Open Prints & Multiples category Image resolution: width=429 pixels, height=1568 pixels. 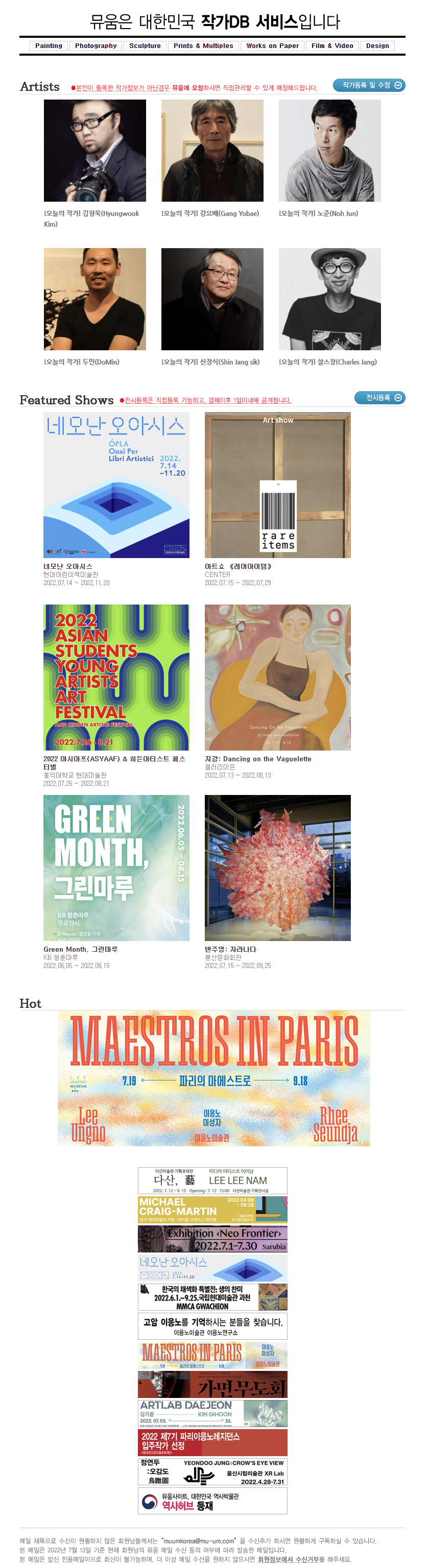tap(203, 45)
